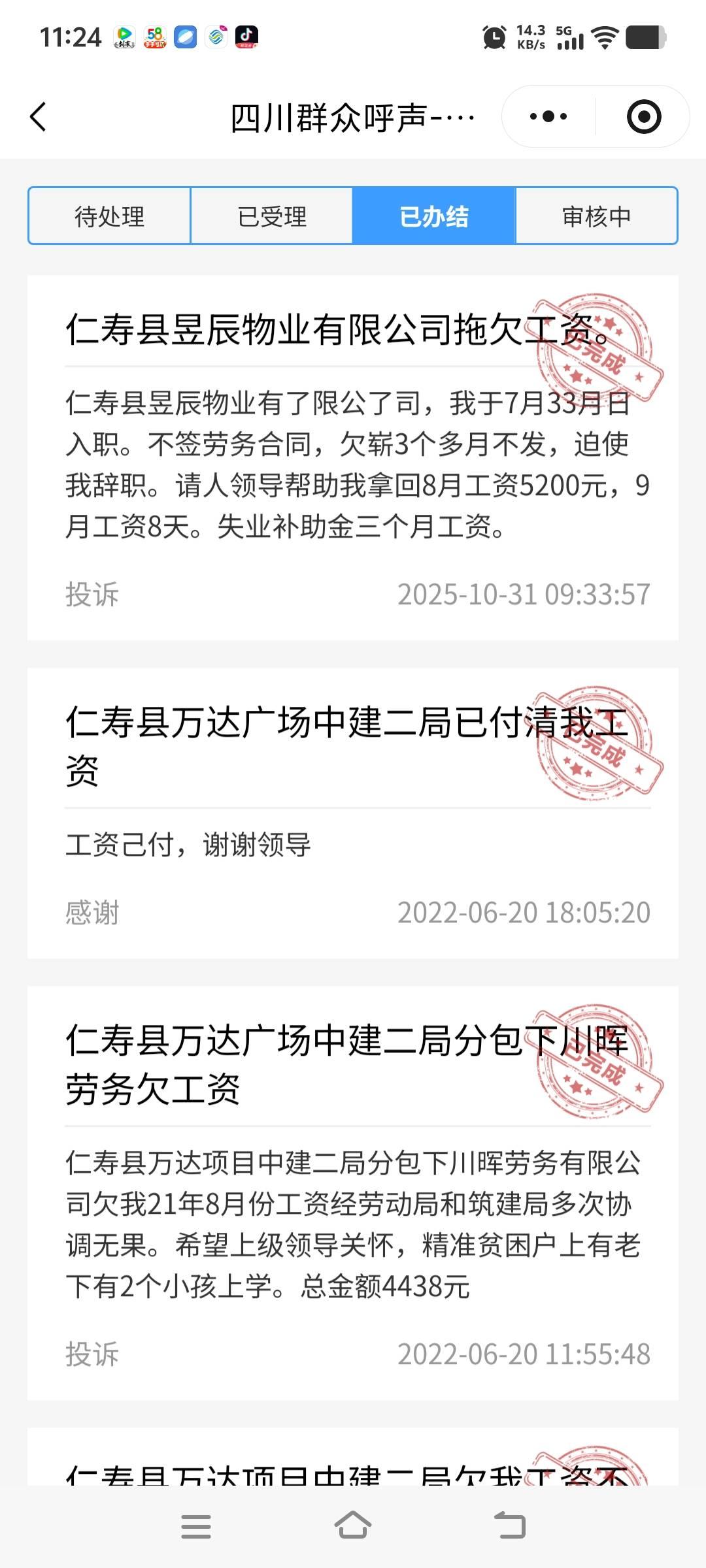Tap the system home button
Image resolution: width=706 pixels, height=1568 pixels.
[x=353, y=1526]
